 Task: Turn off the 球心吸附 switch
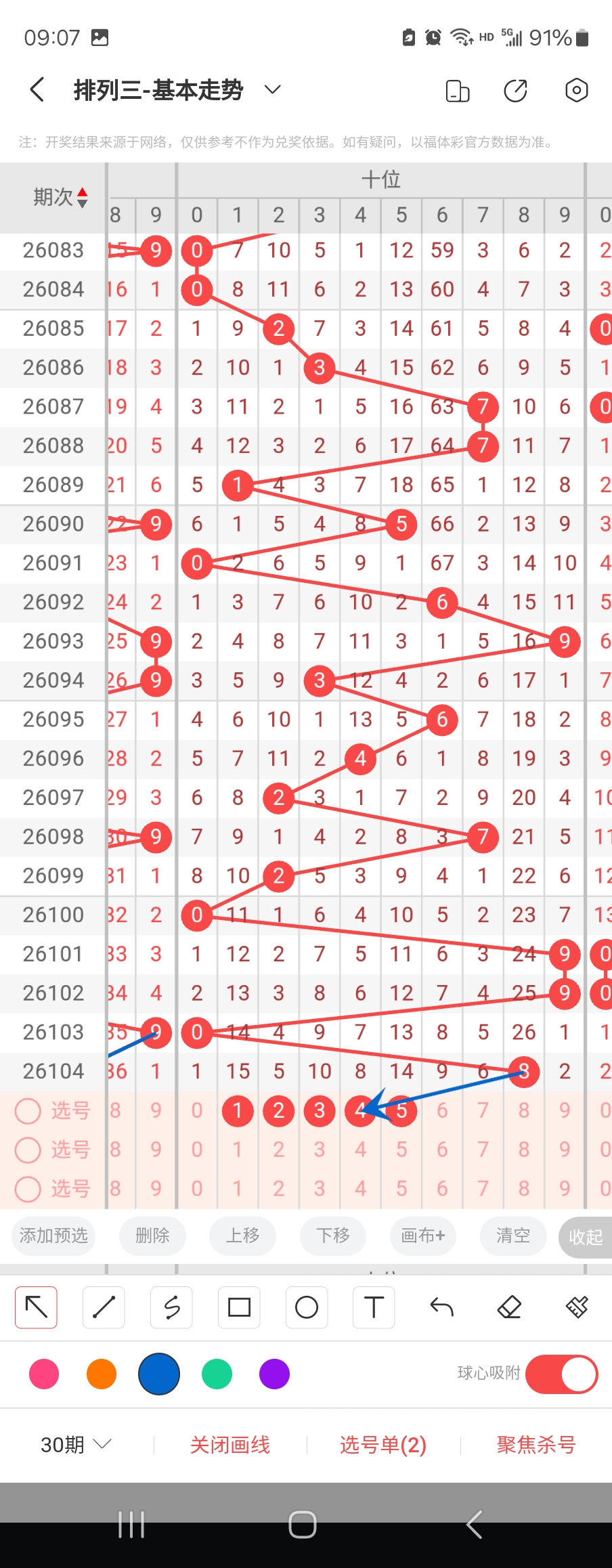(x=561, y=1374)
